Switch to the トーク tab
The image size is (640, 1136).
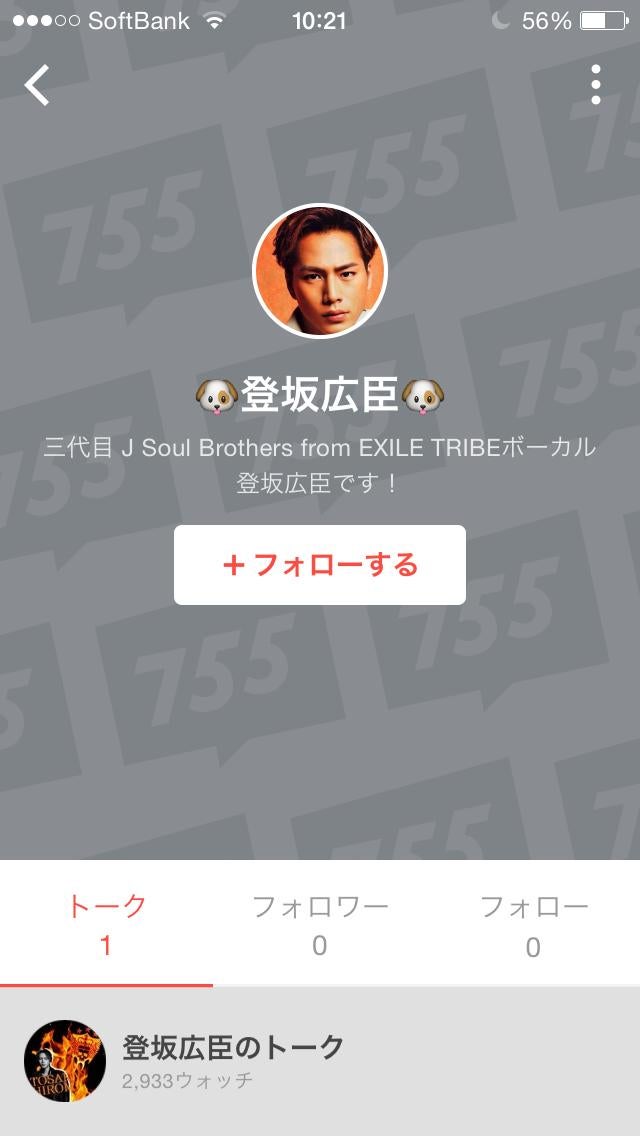click(106, 923)
